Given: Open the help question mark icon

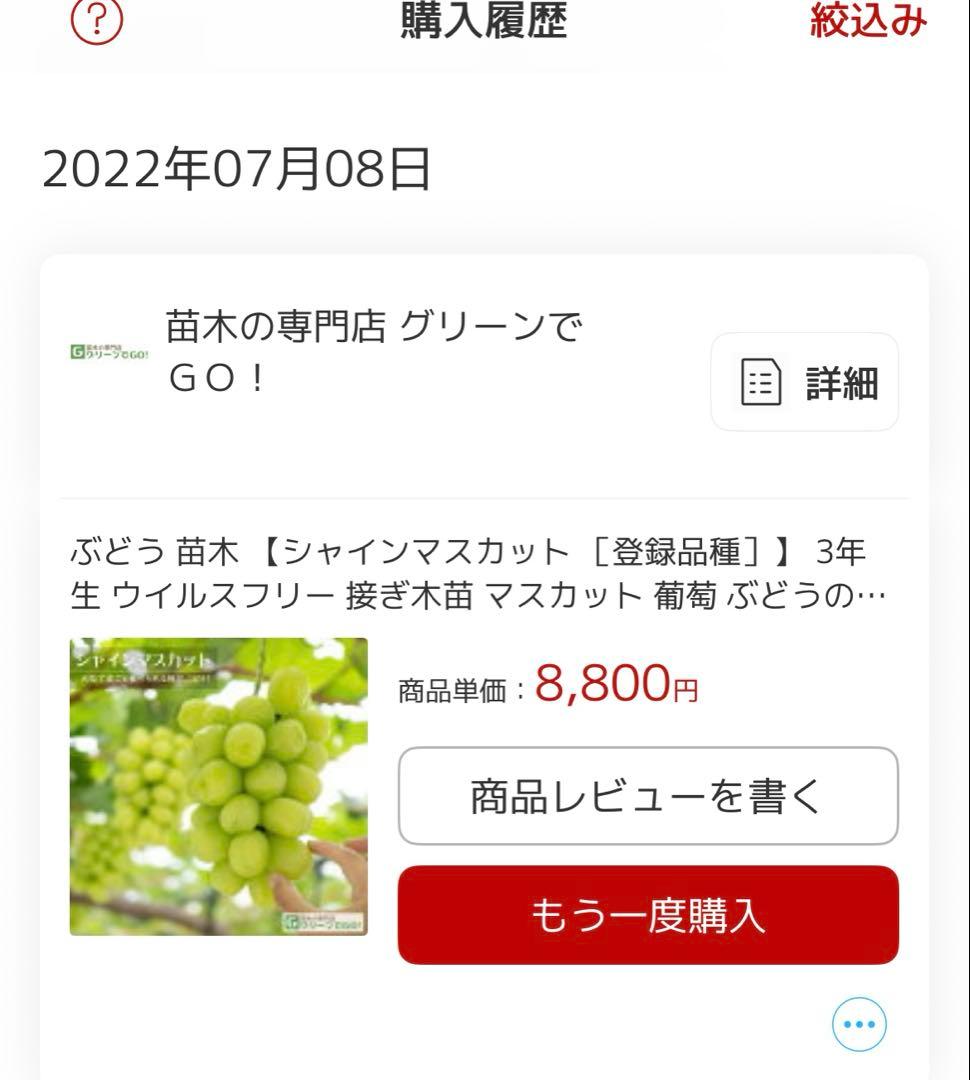Looking at the screenshot, I should (97, 19).
